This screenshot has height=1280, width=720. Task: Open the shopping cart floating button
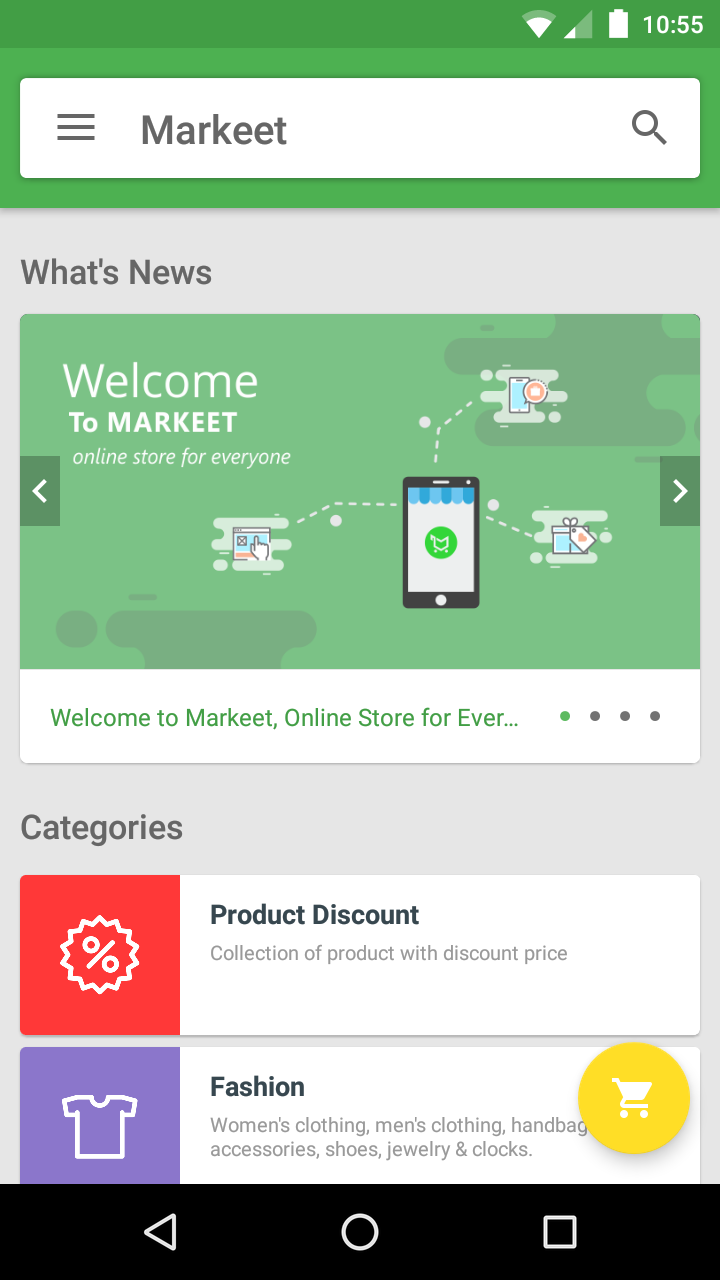pos(634,1098)
